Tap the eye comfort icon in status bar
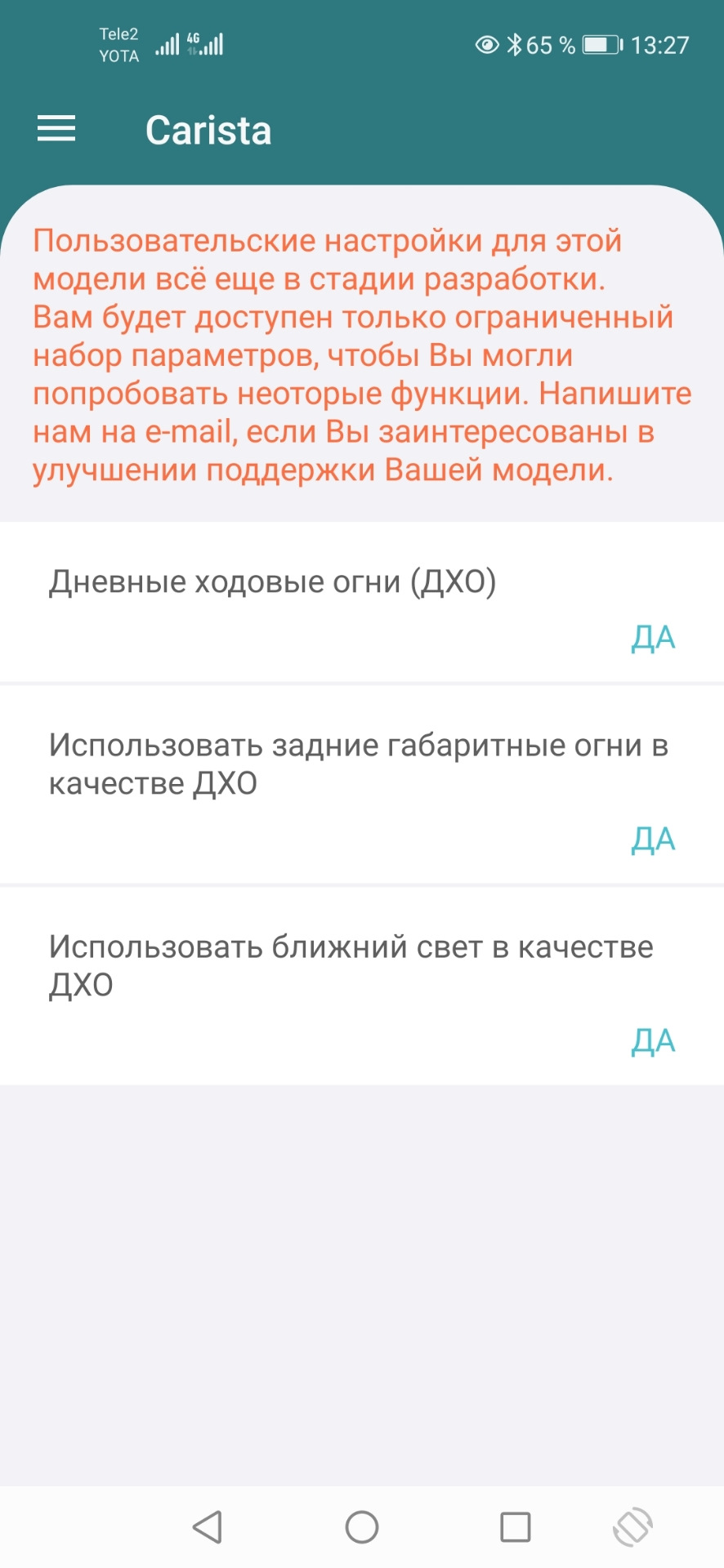 click(489, 45)
